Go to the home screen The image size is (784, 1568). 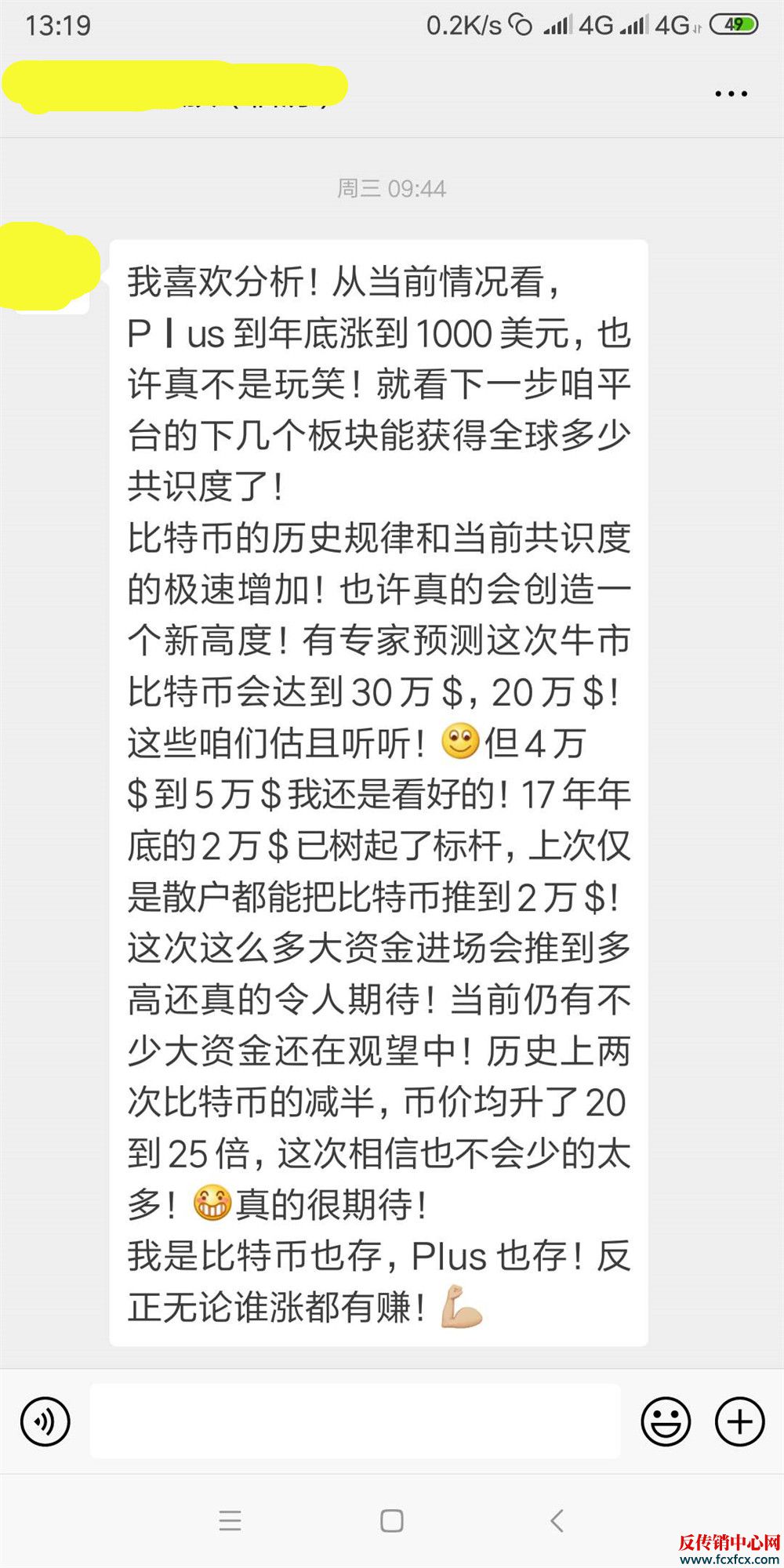pyautogui.click(x=392, y=1521)
